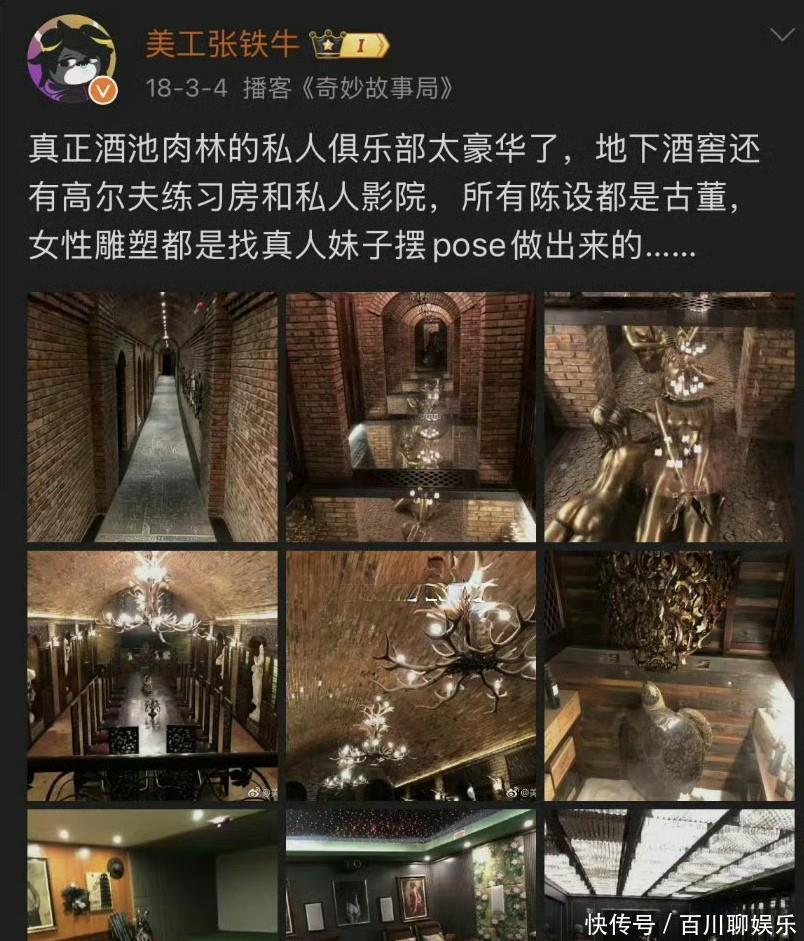Open the antler chandelier ceiling photo
This screenshot has height=941, width=804.
410,675
